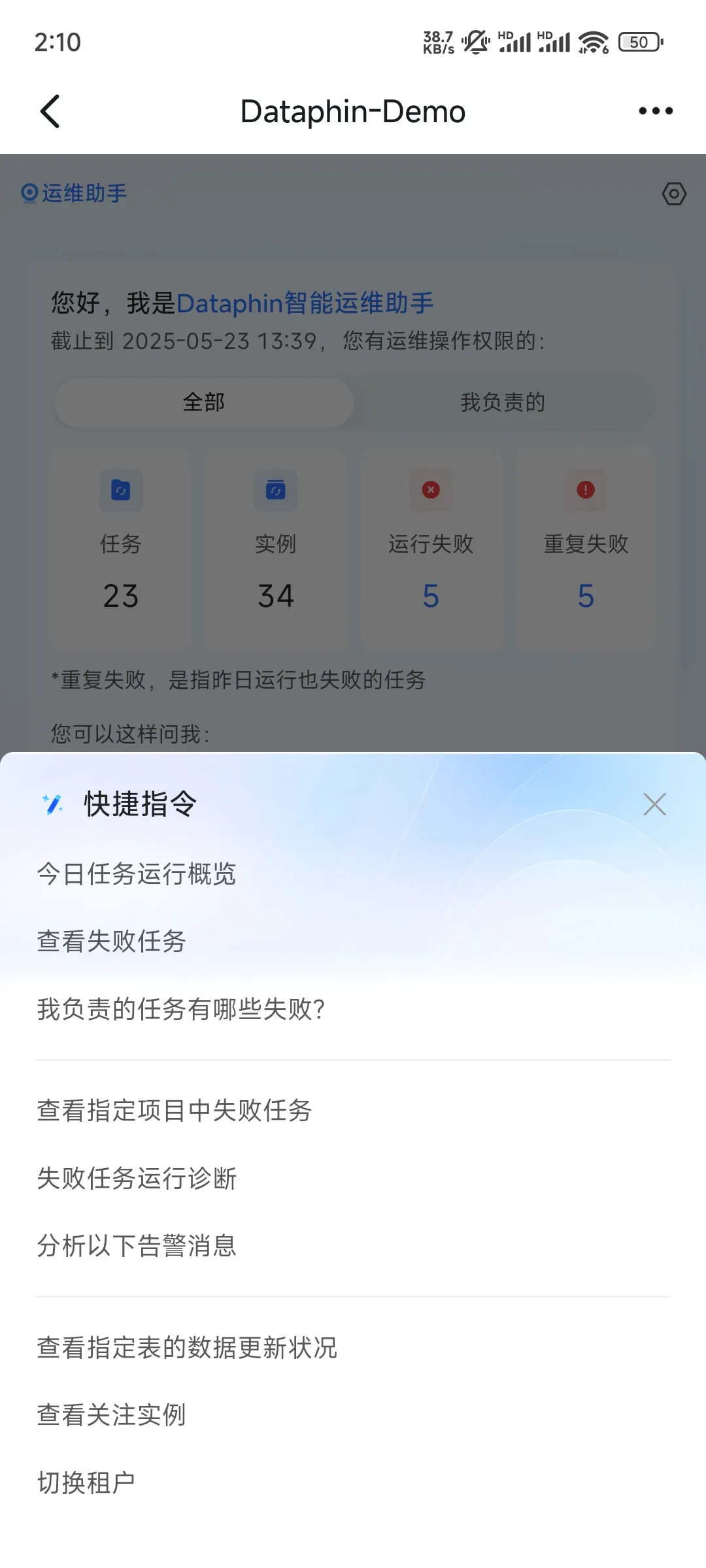Open the three-dot overflow menu
Viewport: 706px width, 1568px height.
click(656, 111)
